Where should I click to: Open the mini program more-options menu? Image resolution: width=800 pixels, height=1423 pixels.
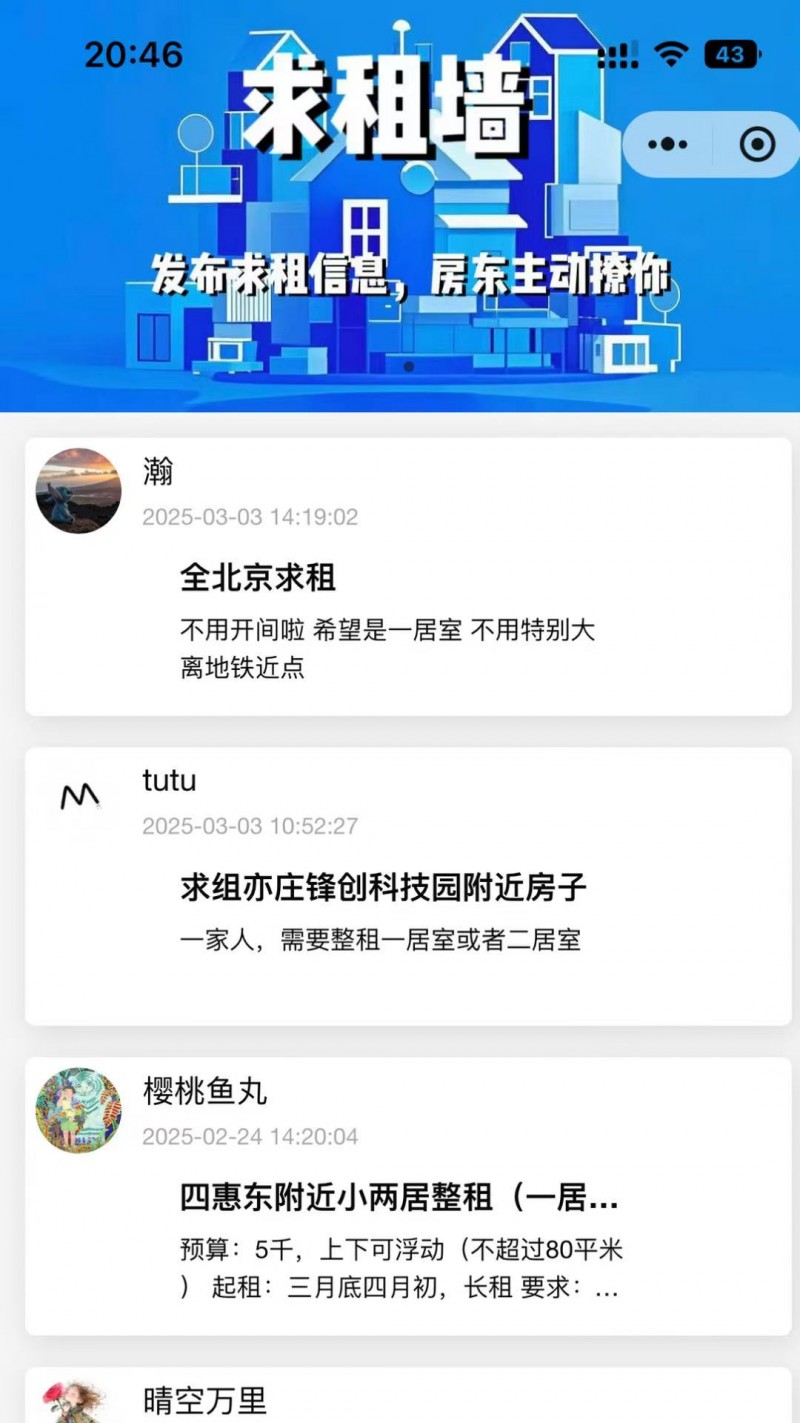667,145
